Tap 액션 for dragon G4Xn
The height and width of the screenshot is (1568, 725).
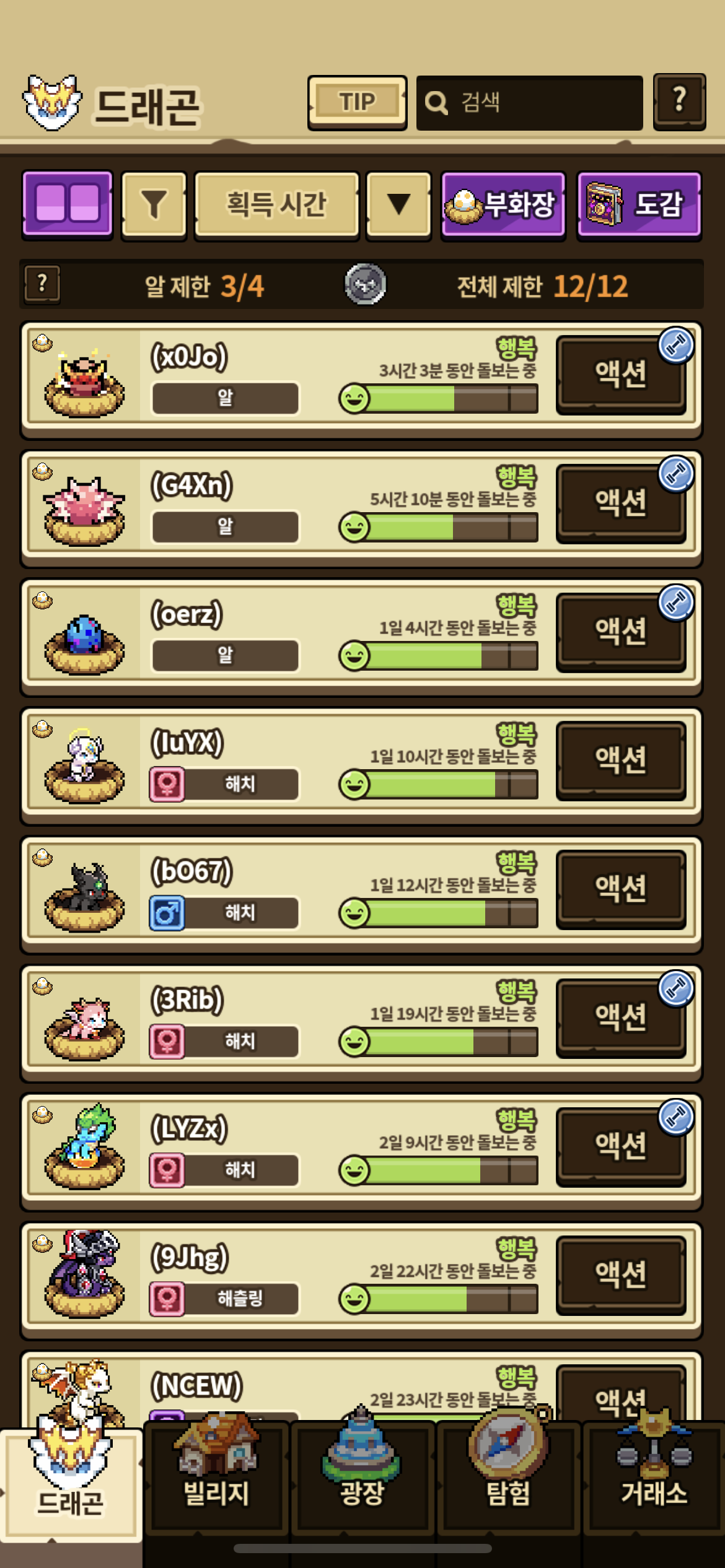click(x=620, y=503)
